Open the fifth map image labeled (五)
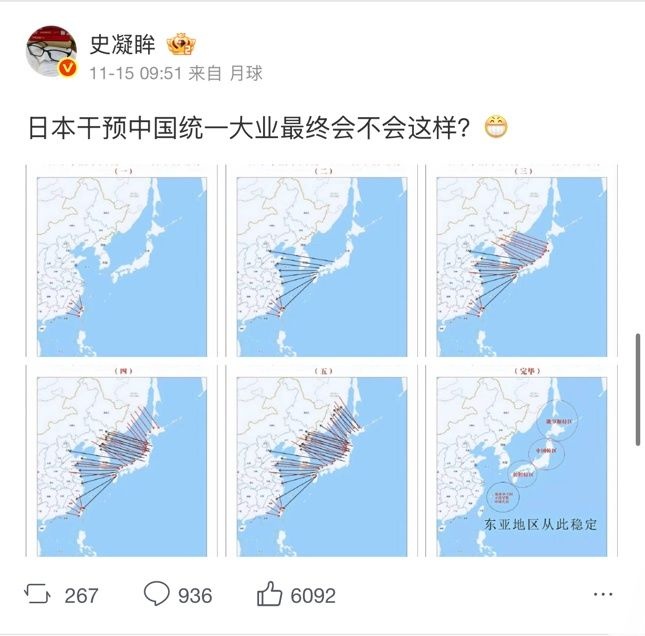645x636 pixels. [x=322, y=460]
